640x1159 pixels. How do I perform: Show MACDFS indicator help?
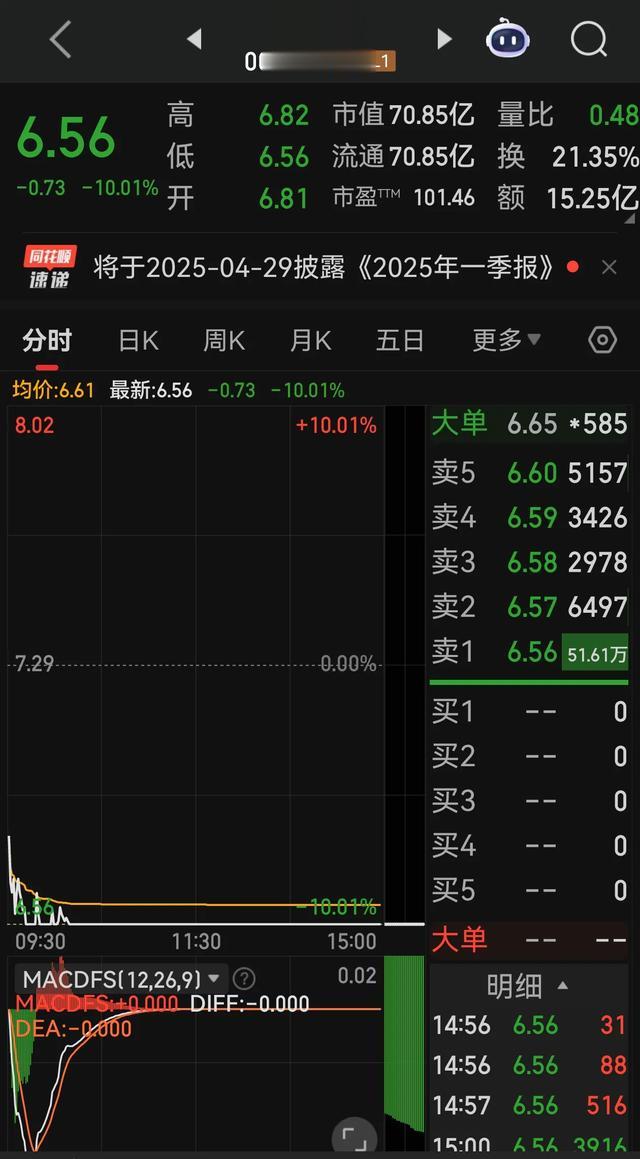tap(244, 979)
